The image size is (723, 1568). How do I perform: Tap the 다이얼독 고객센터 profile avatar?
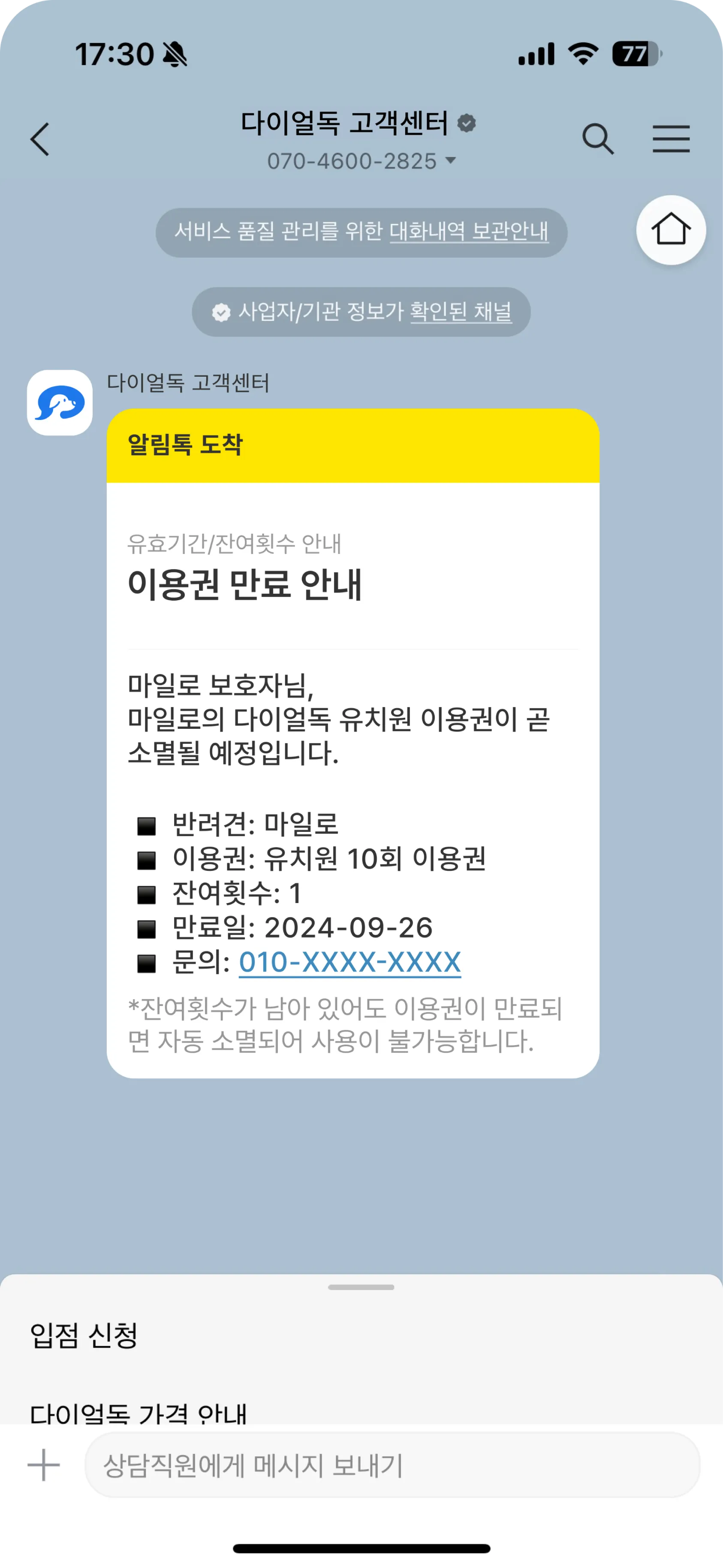60,402
